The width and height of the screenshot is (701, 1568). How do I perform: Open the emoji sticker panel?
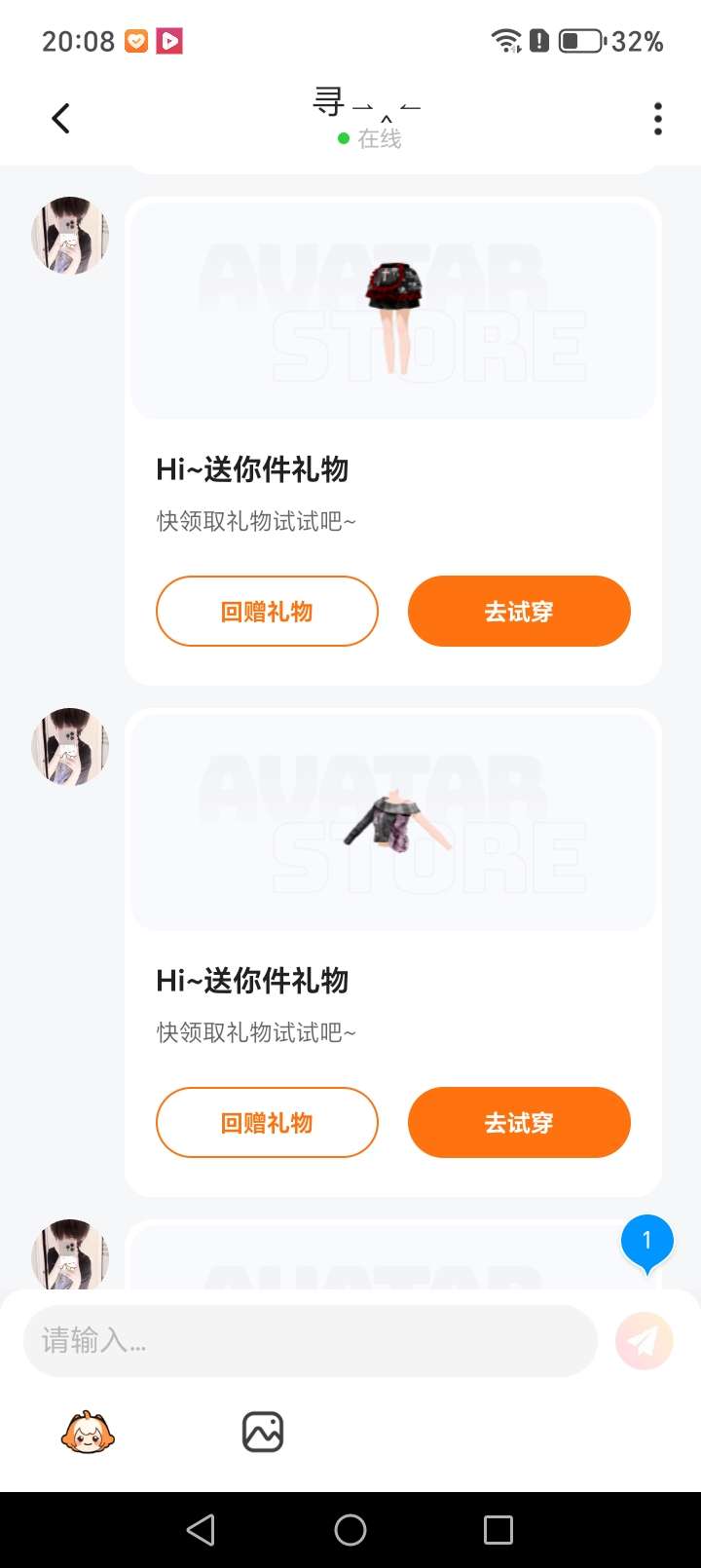(88, 1433)
